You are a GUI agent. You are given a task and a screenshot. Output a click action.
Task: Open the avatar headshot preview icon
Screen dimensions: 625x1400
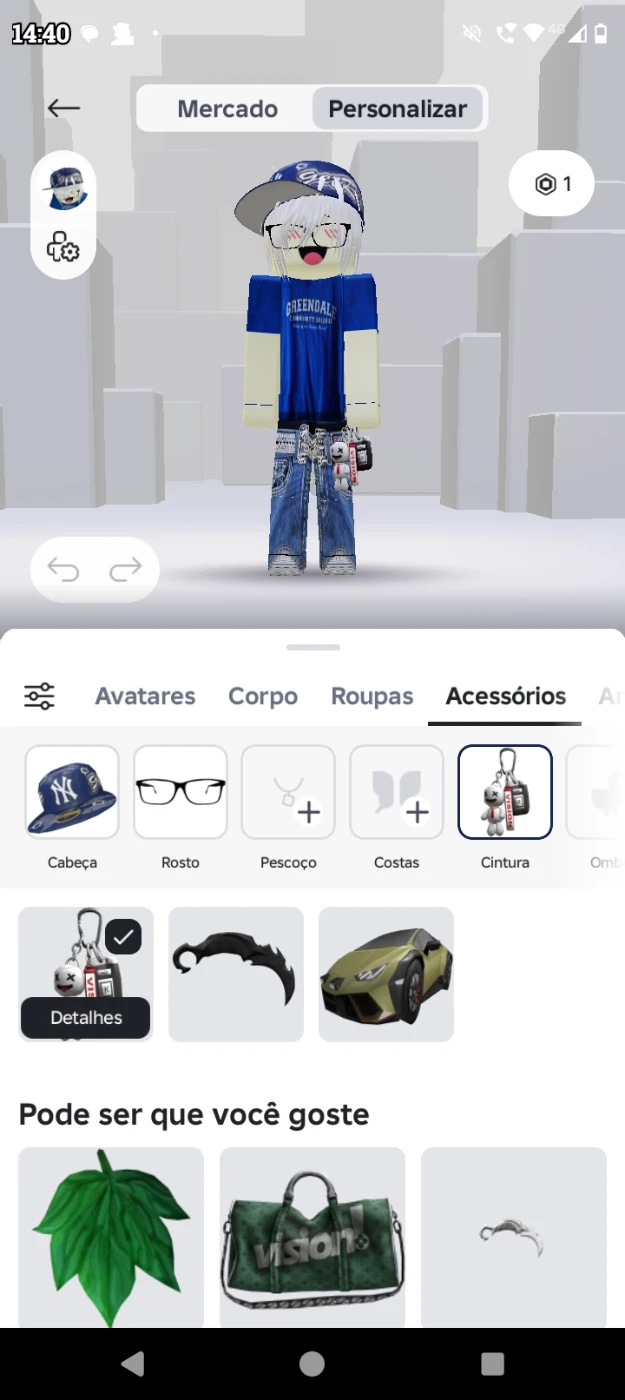(x=65, y=188)
